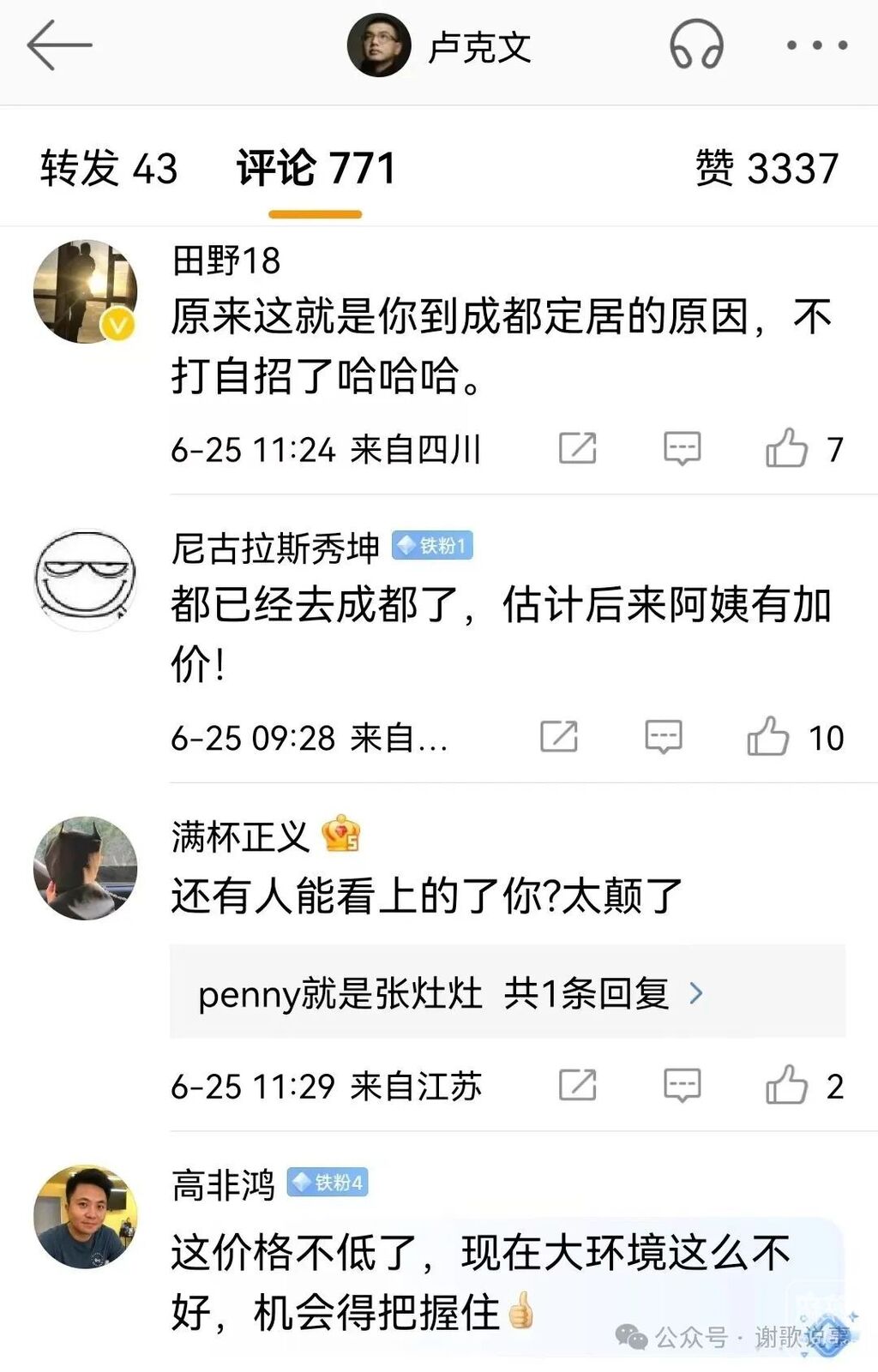Image resolution: width=878 pixels, height=1372 pixels.
Task: Repost 田野18's comment
Action: (577, 448)
